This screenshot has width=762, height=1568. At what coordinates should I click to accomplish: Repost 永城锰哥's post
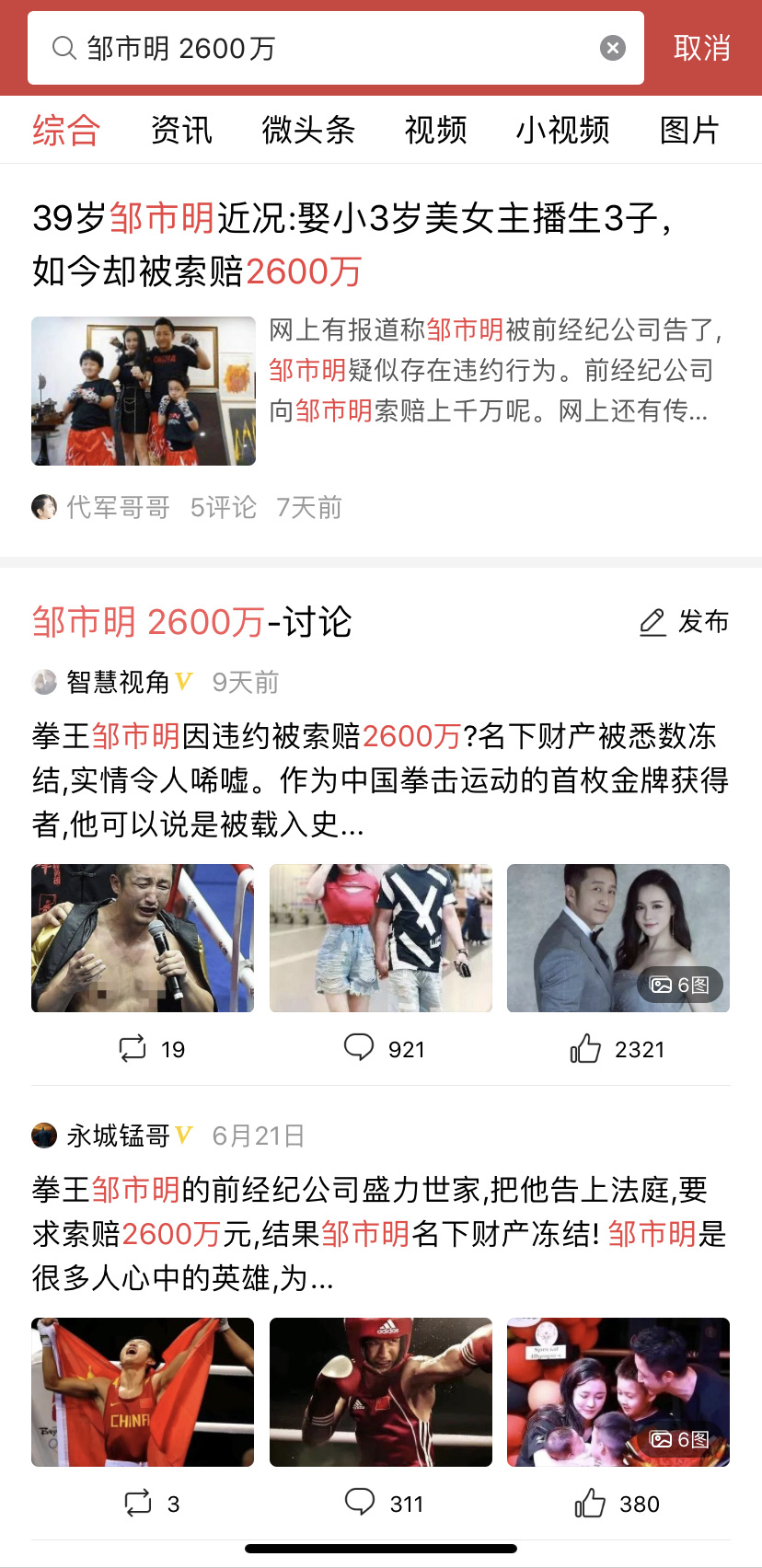tap(152, 1504)
